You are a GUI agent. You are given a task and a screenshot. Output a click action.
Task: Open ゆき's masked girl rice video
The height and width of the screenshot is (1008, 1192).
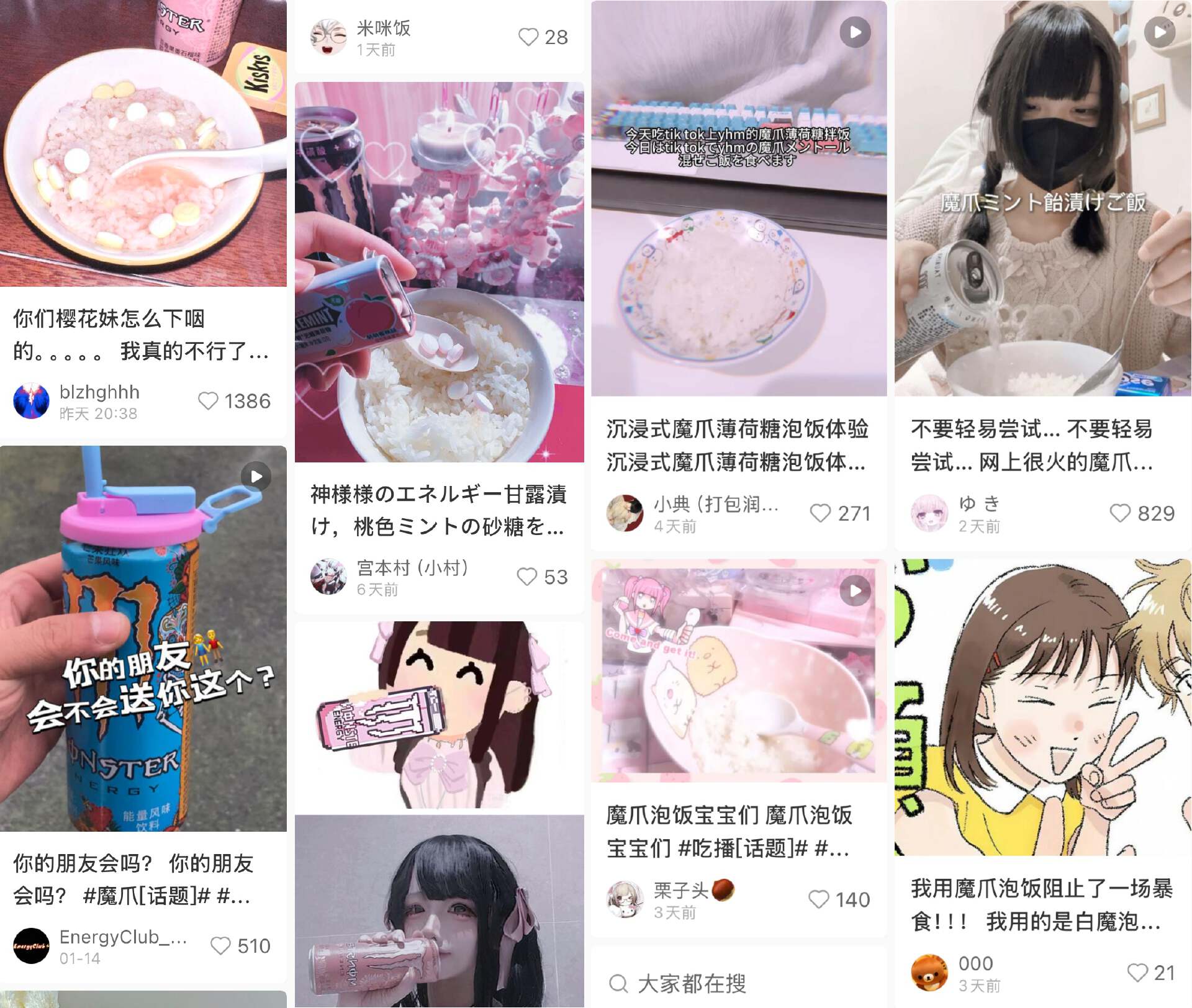[1042, 199]
